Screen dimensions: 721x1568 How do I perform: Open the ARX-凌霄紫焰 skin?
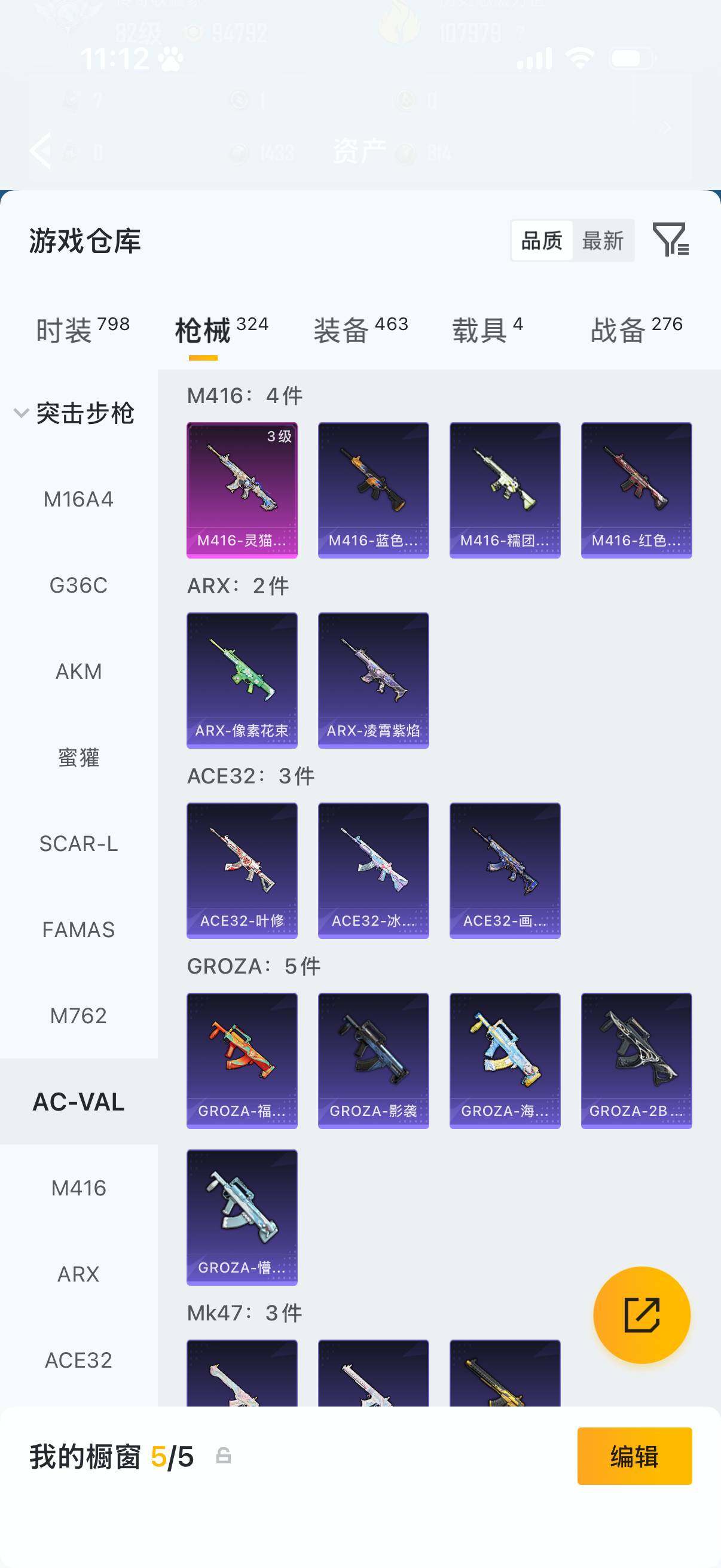click(373, 680)
